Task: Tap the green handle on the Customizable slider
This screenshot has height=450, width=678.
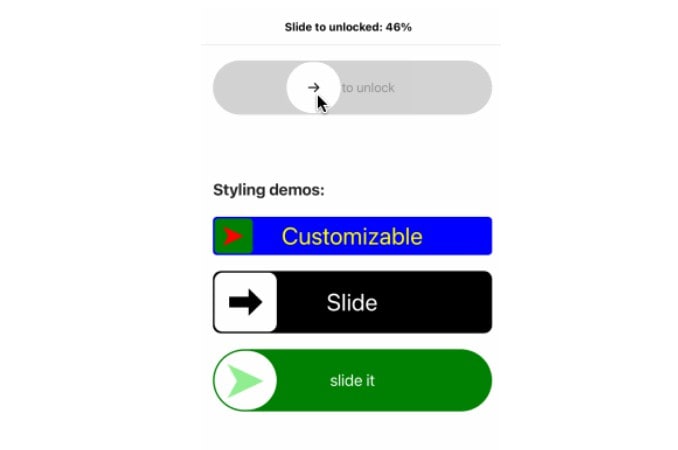Action: click(x=234, y=237)
